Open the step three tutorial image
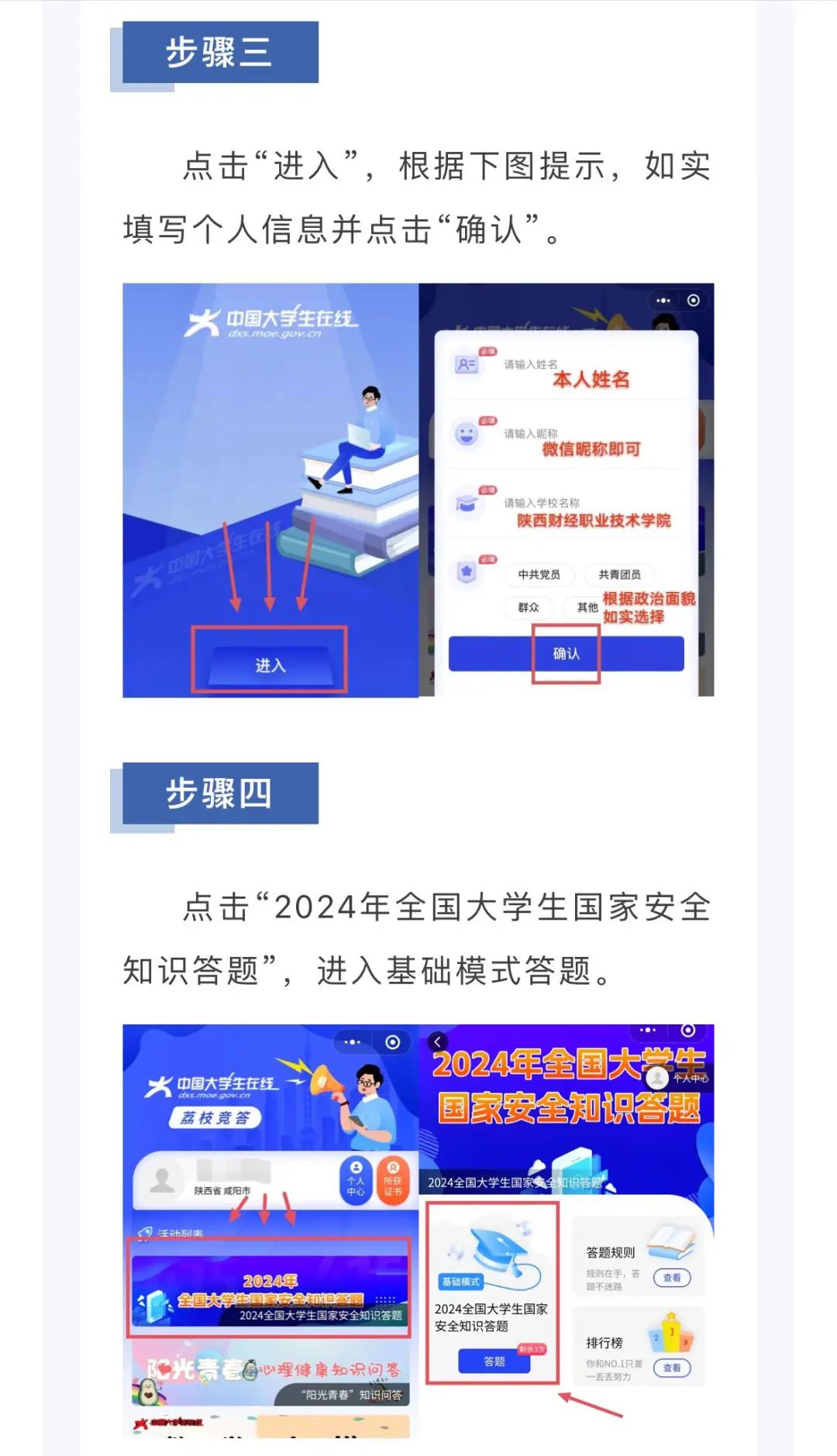The height and width of the screenshot is (1456, 837). pyautogui.click(x=418, y=490)
